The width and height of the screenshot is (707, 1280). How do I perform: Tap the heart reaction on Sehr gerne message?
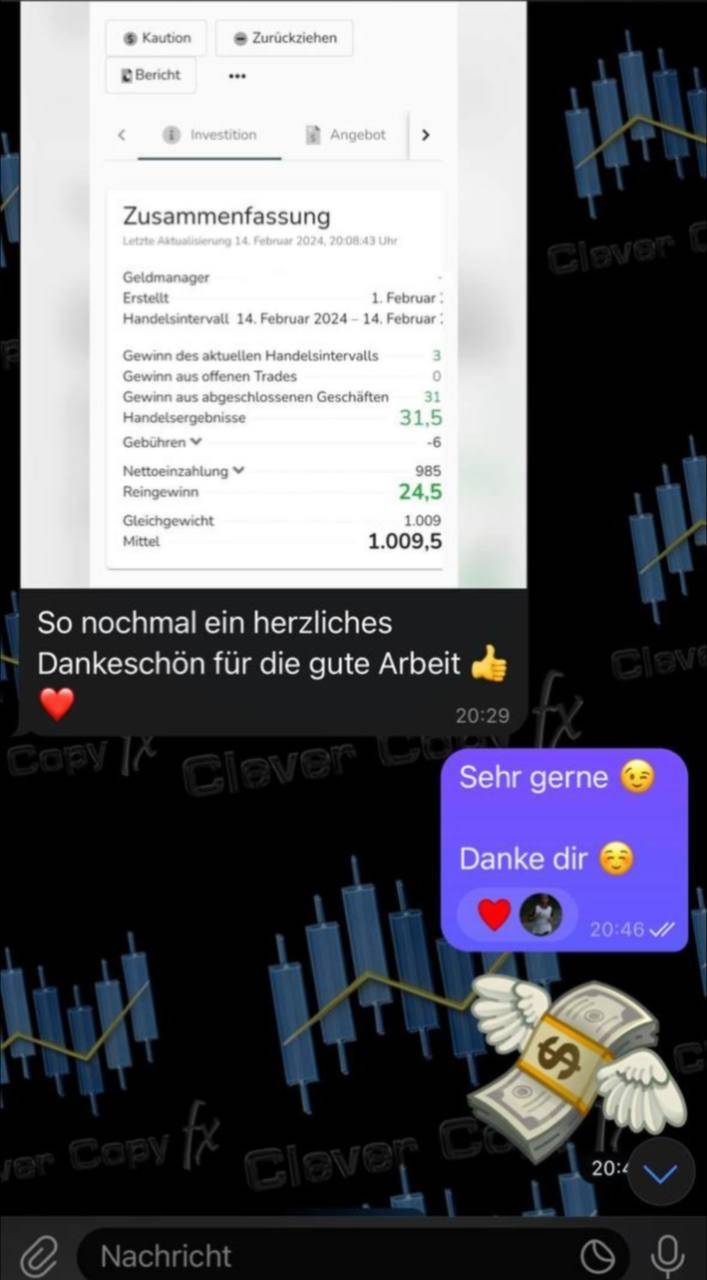click(x=494, y=914)
